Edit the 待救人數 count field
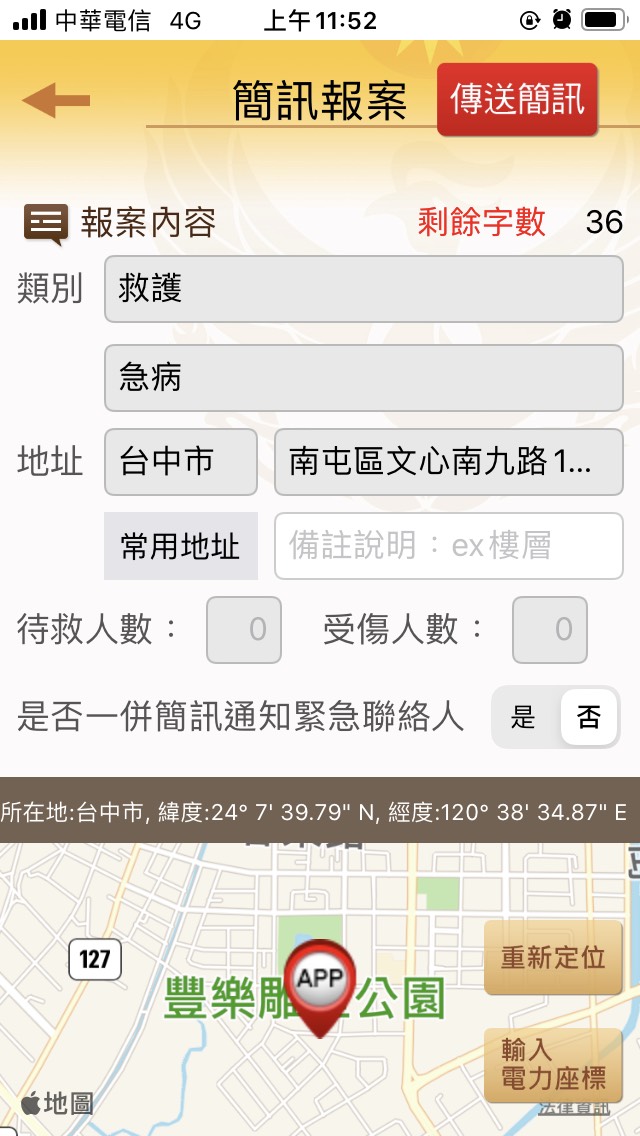The image size is (640, 1136). tap(244, 630)
